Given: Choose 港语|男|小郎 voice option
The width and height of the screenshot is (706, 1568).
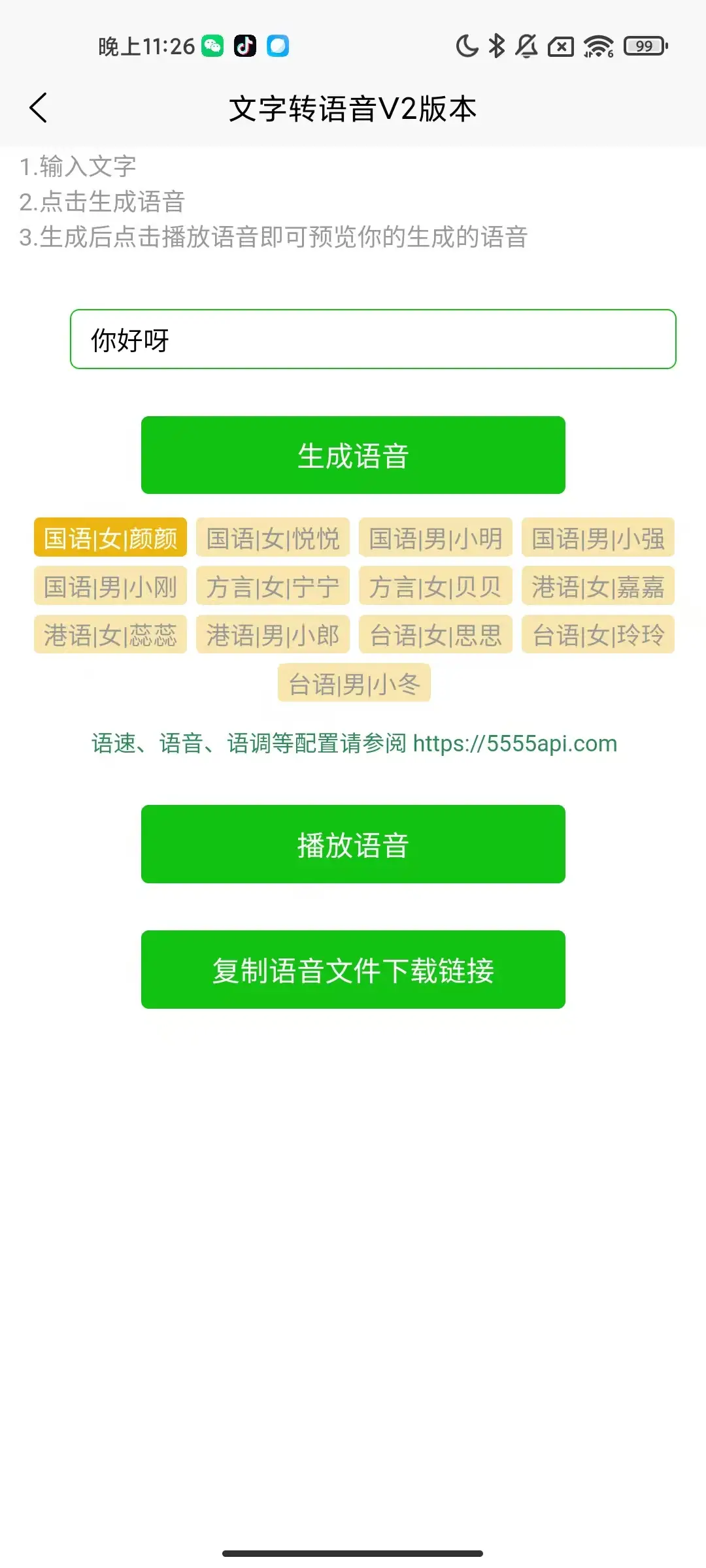Looking at the screenshot, I should [x=273, y=634].
